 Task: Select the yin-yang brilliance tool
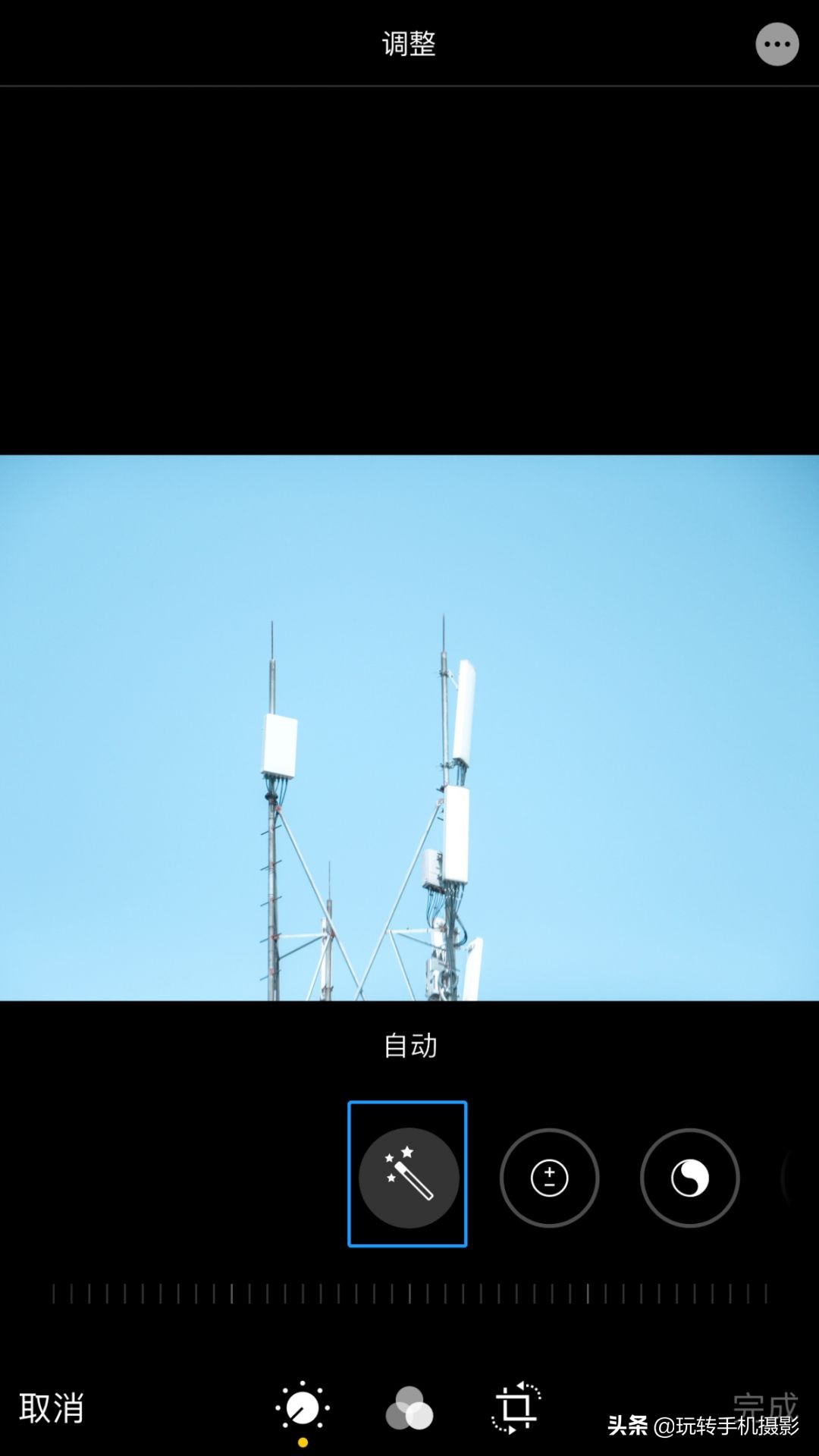tap(689, 1178)
